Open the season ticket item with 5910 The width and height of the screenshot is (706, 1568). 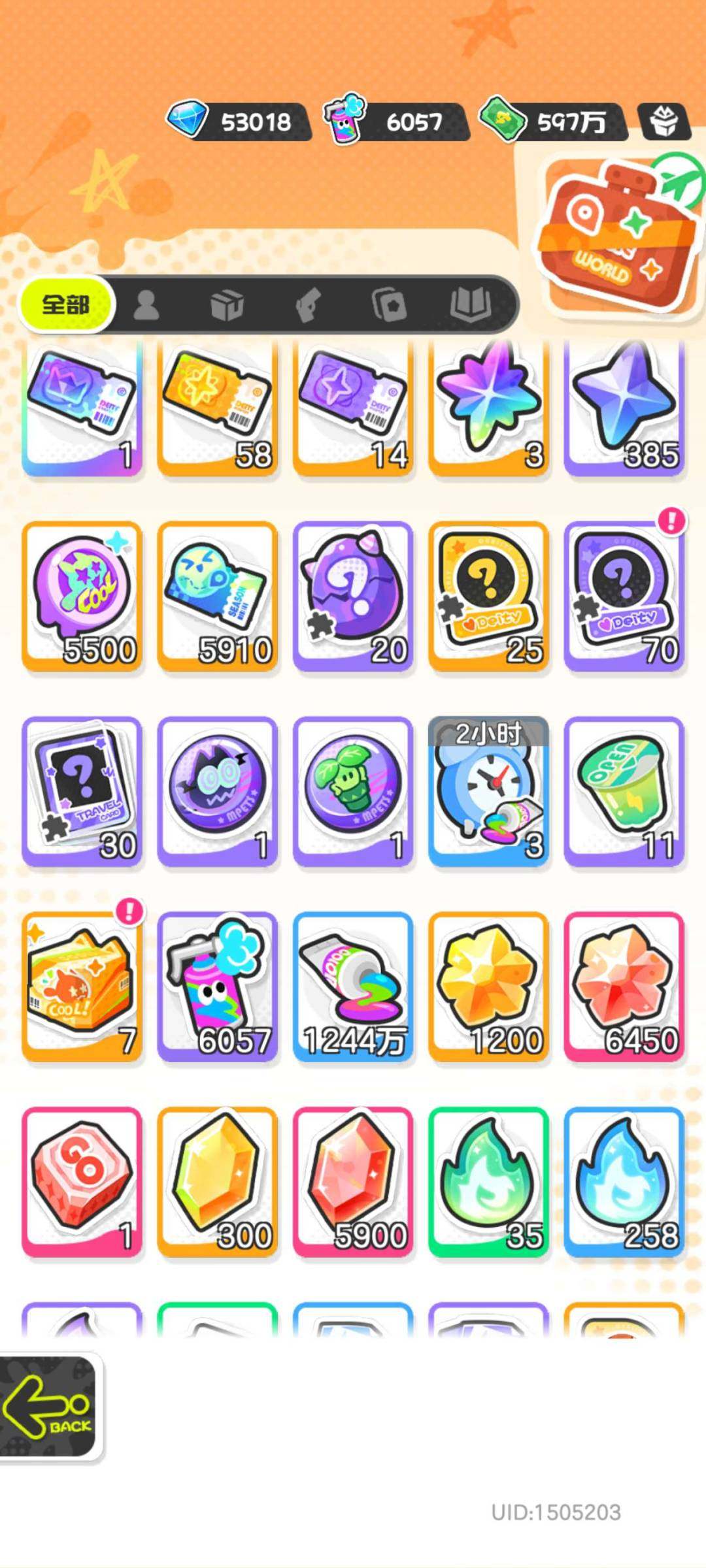coord(218,596)
